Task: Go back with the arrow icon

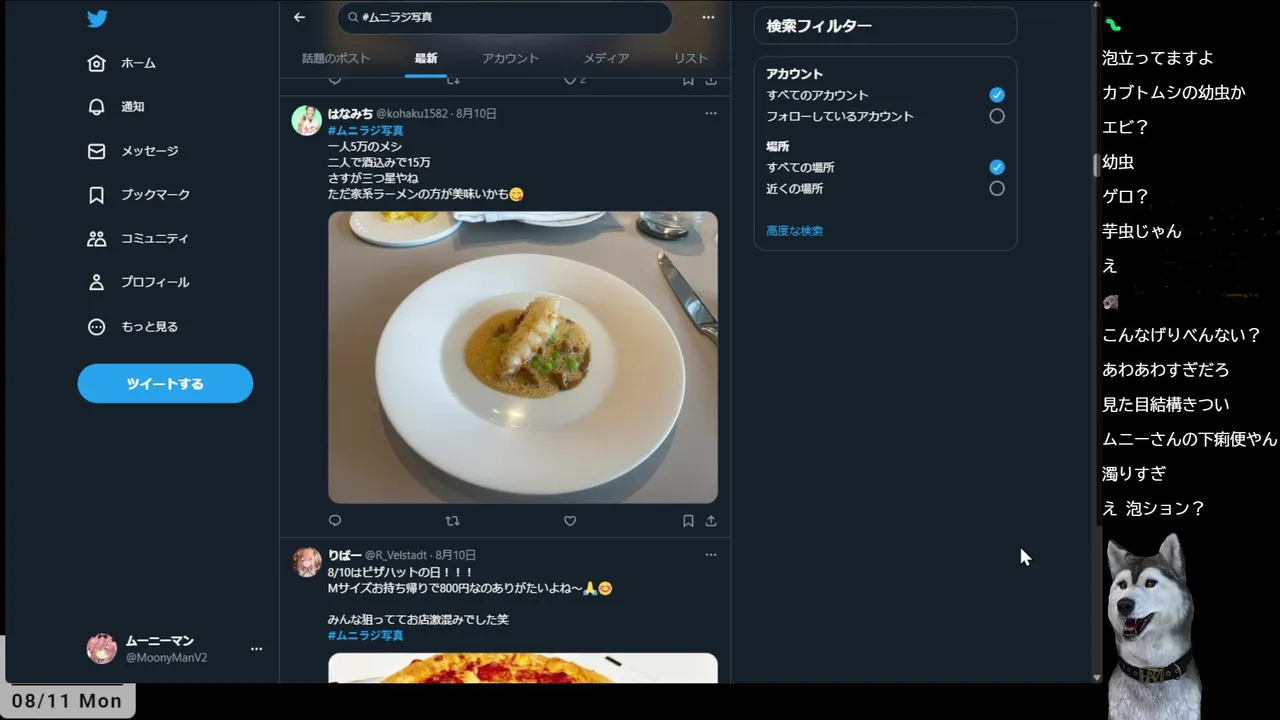Action: point(299,17)
